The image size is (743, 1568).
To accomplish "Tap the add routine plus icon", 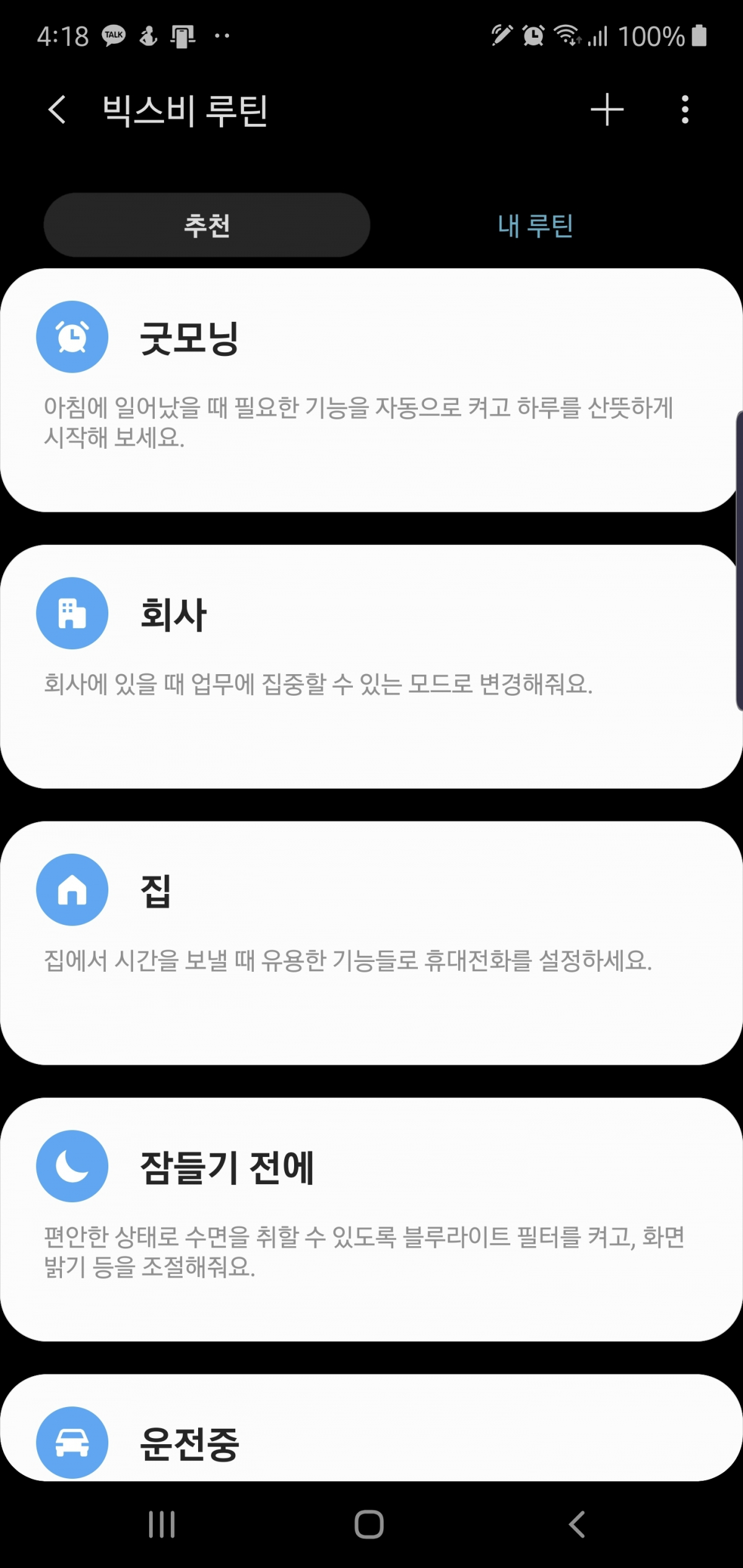I will point(607,108).
